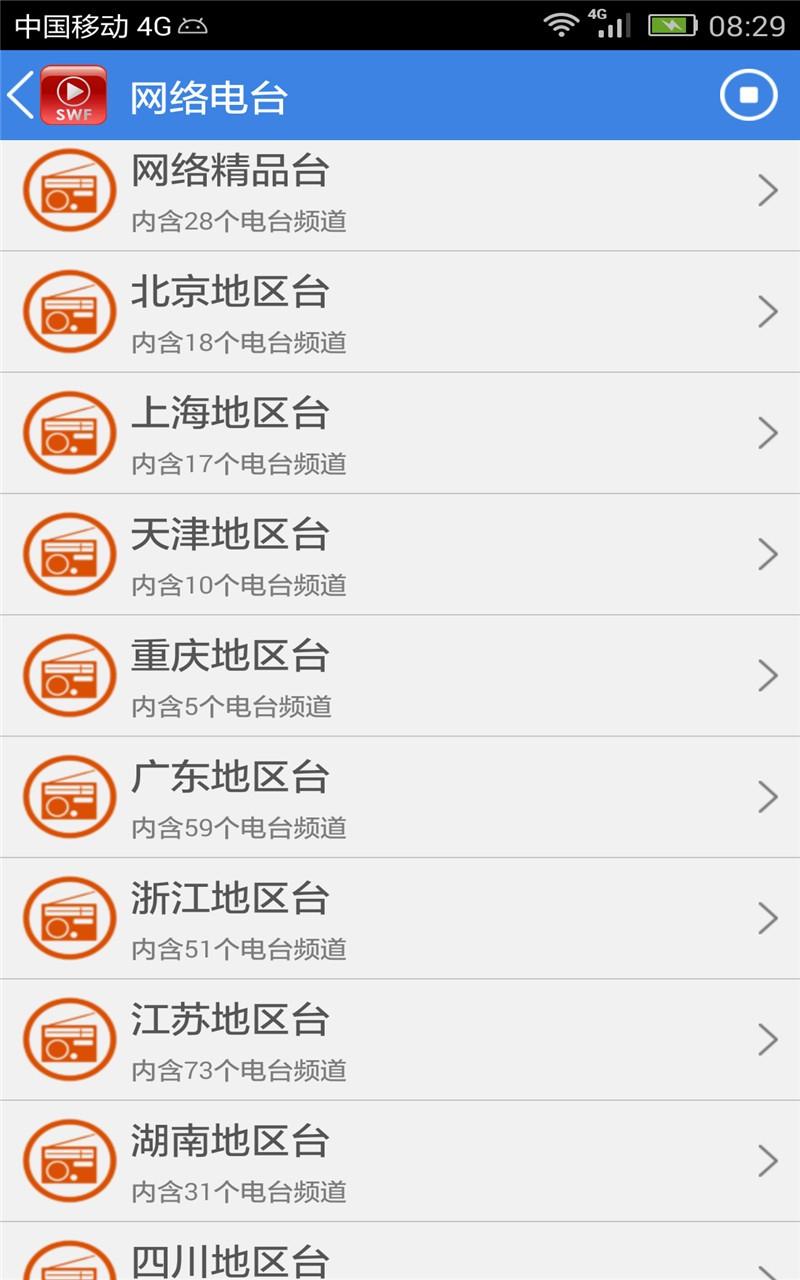Open 网络精品台 channel list
Image resolution: width=800 pixels, height=1280 pixels.
coord(400,192)
